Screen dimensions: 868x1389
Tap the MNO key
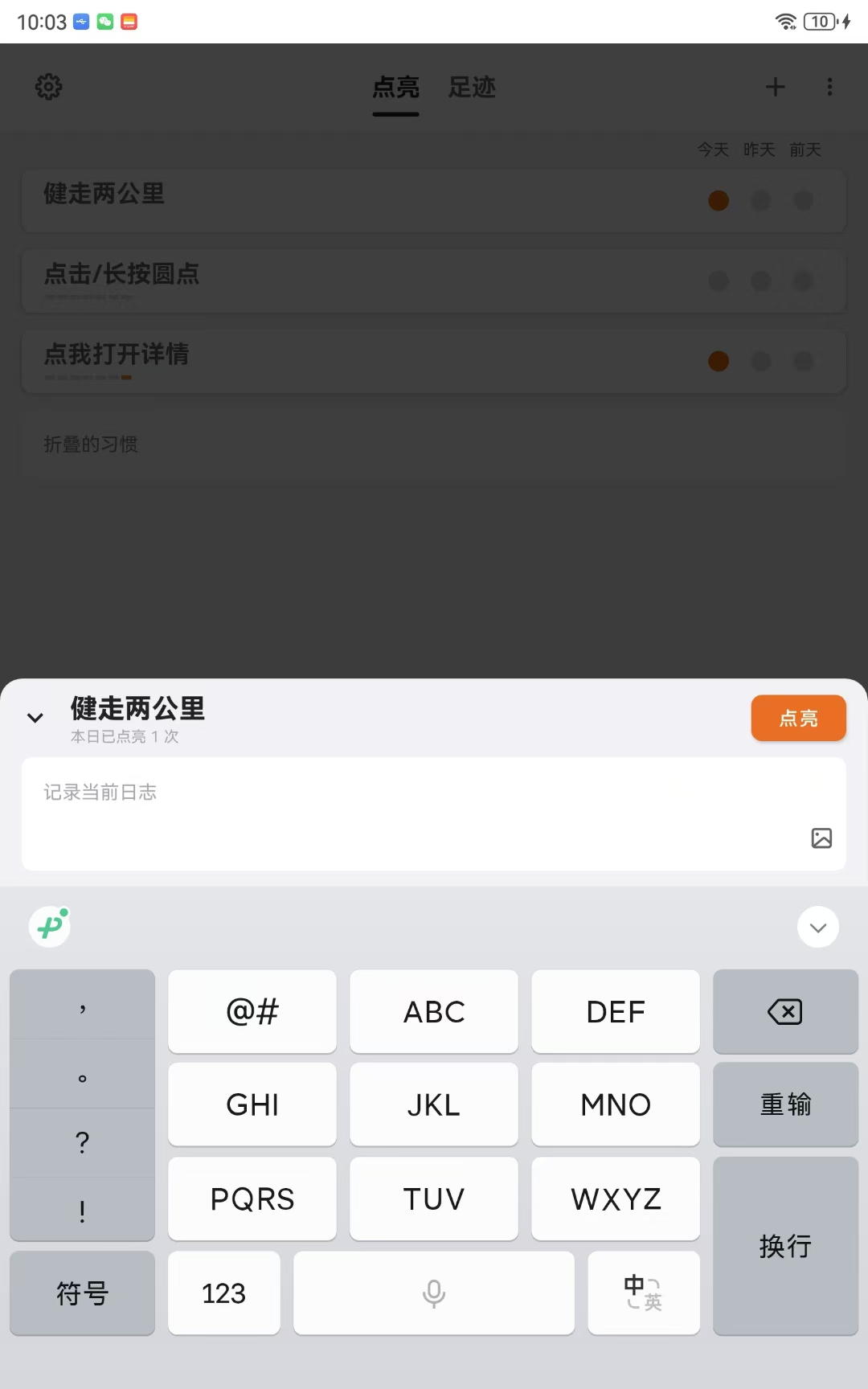click(x=616, y=1104)
